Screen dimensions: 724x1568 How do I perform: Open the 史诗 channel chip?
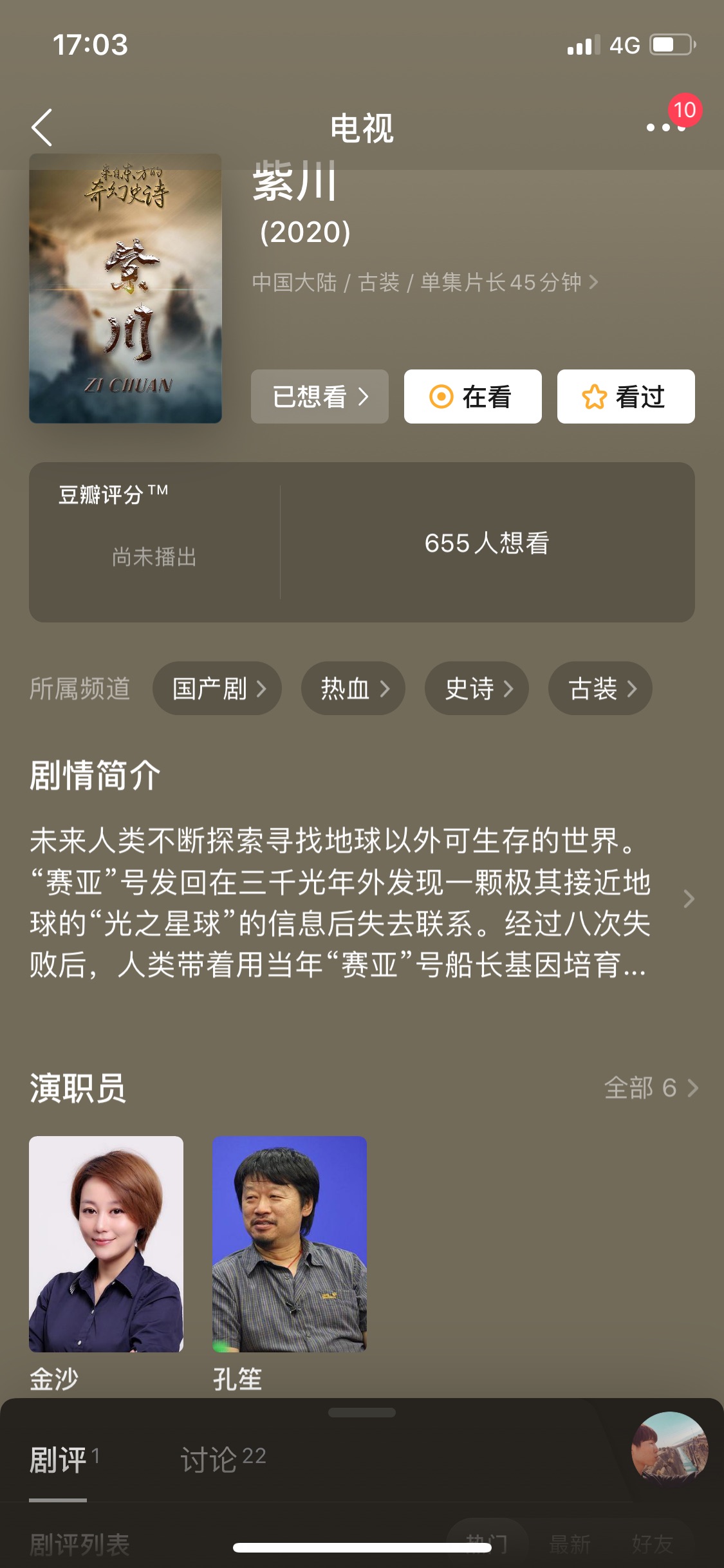tap(477, 688)
